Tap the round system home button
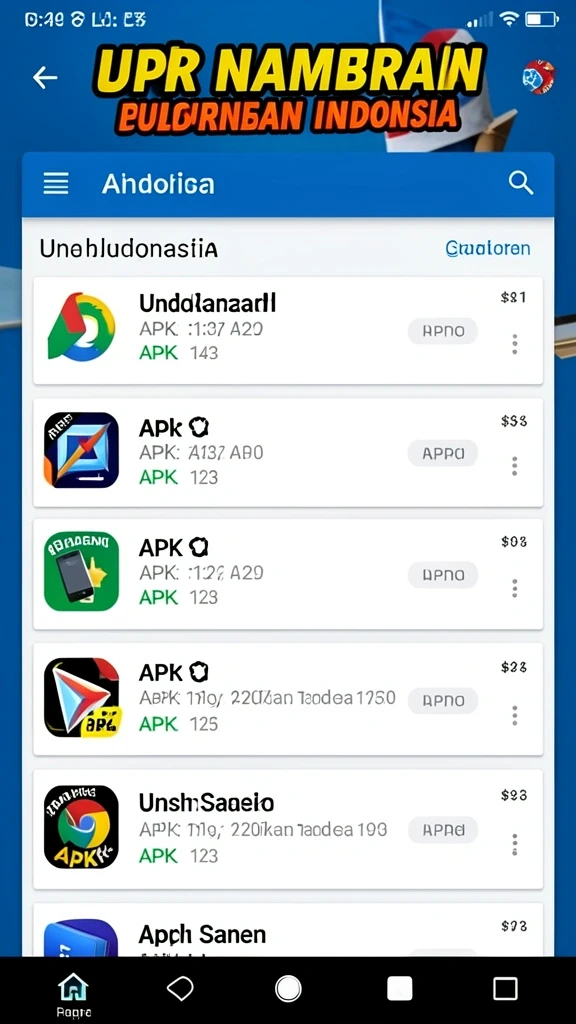 click(x=288, y=989)
